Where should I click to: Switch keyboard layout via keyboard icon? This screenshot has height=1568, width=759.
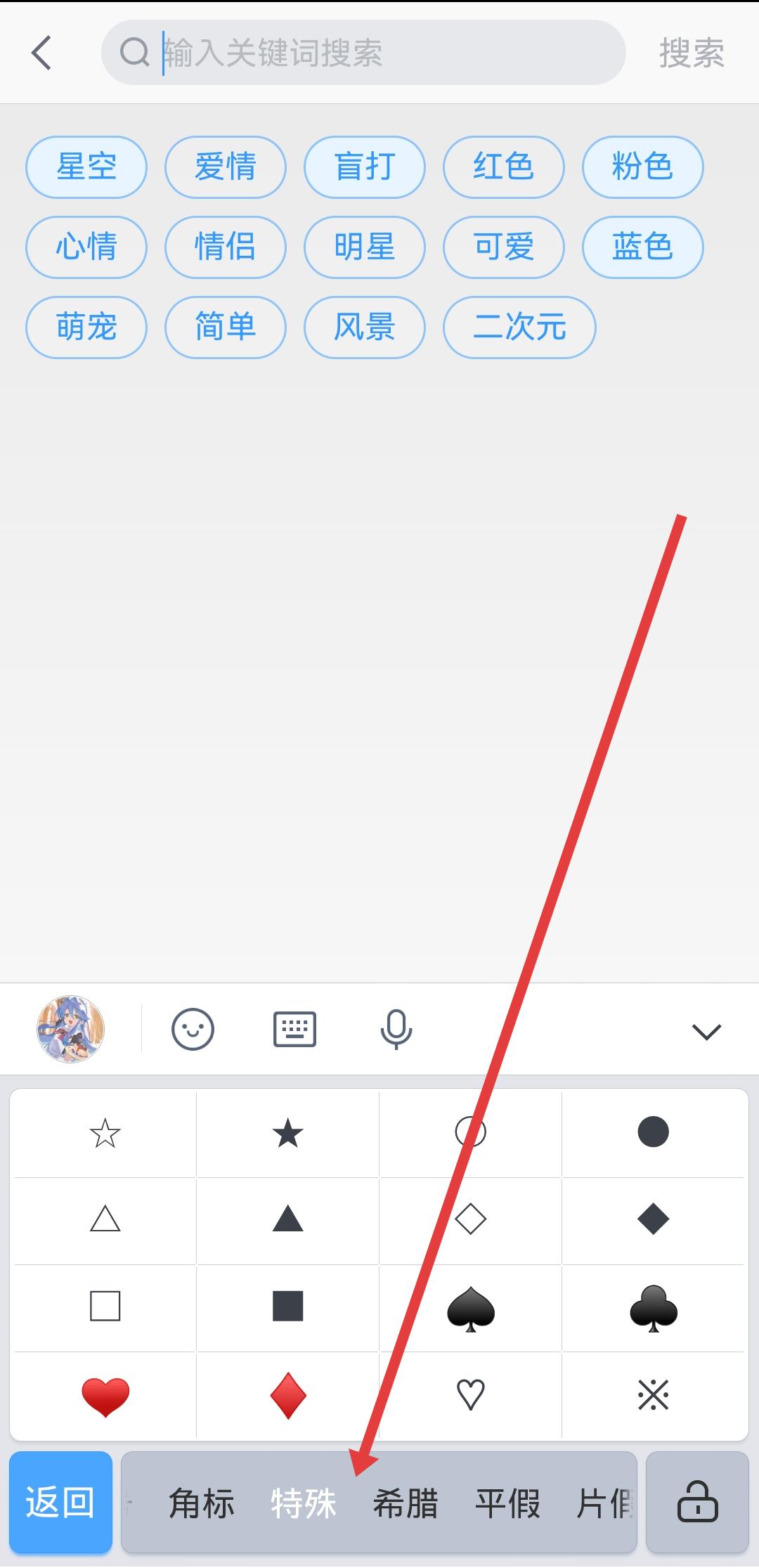[294, 1030]
